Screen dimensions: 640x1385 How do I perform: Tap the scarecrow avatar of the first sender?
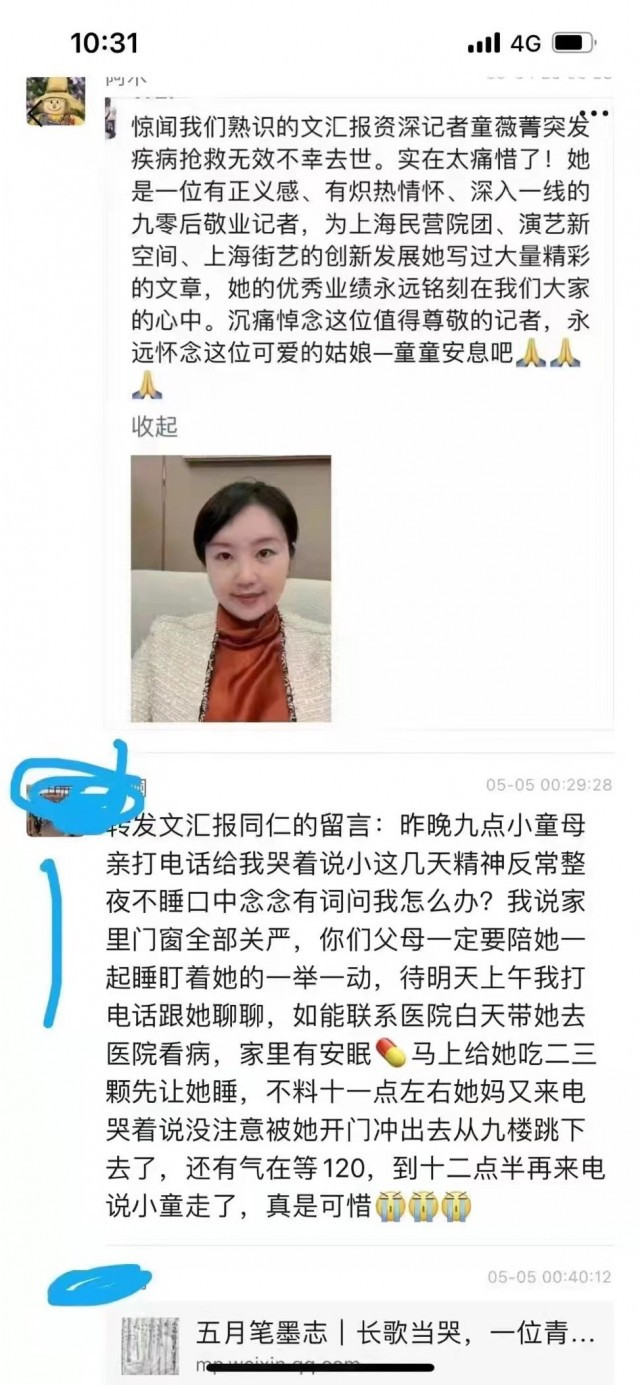[x=55, y=103]
